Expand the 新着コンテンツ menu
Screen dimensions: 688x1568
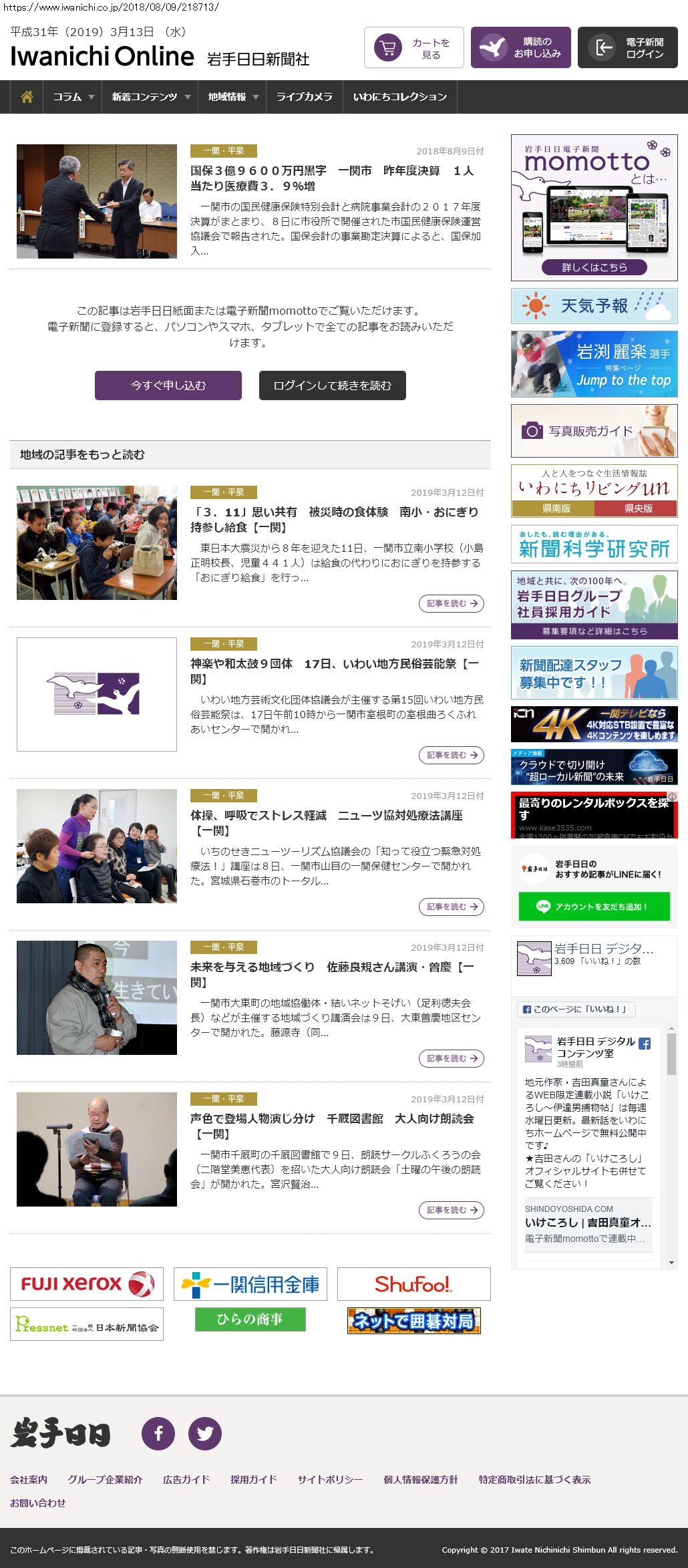point(150,97)
